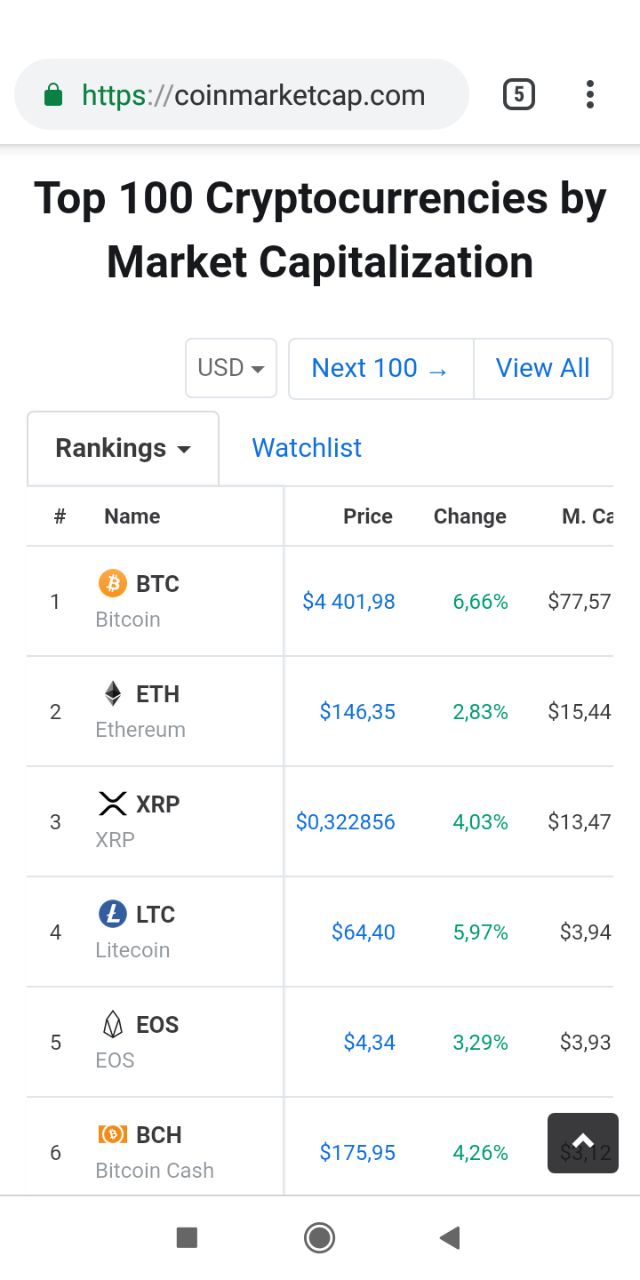Viewport: 640px width, 1280px height.
Task: Sort the table by Change column
Action: pos(469,516)
